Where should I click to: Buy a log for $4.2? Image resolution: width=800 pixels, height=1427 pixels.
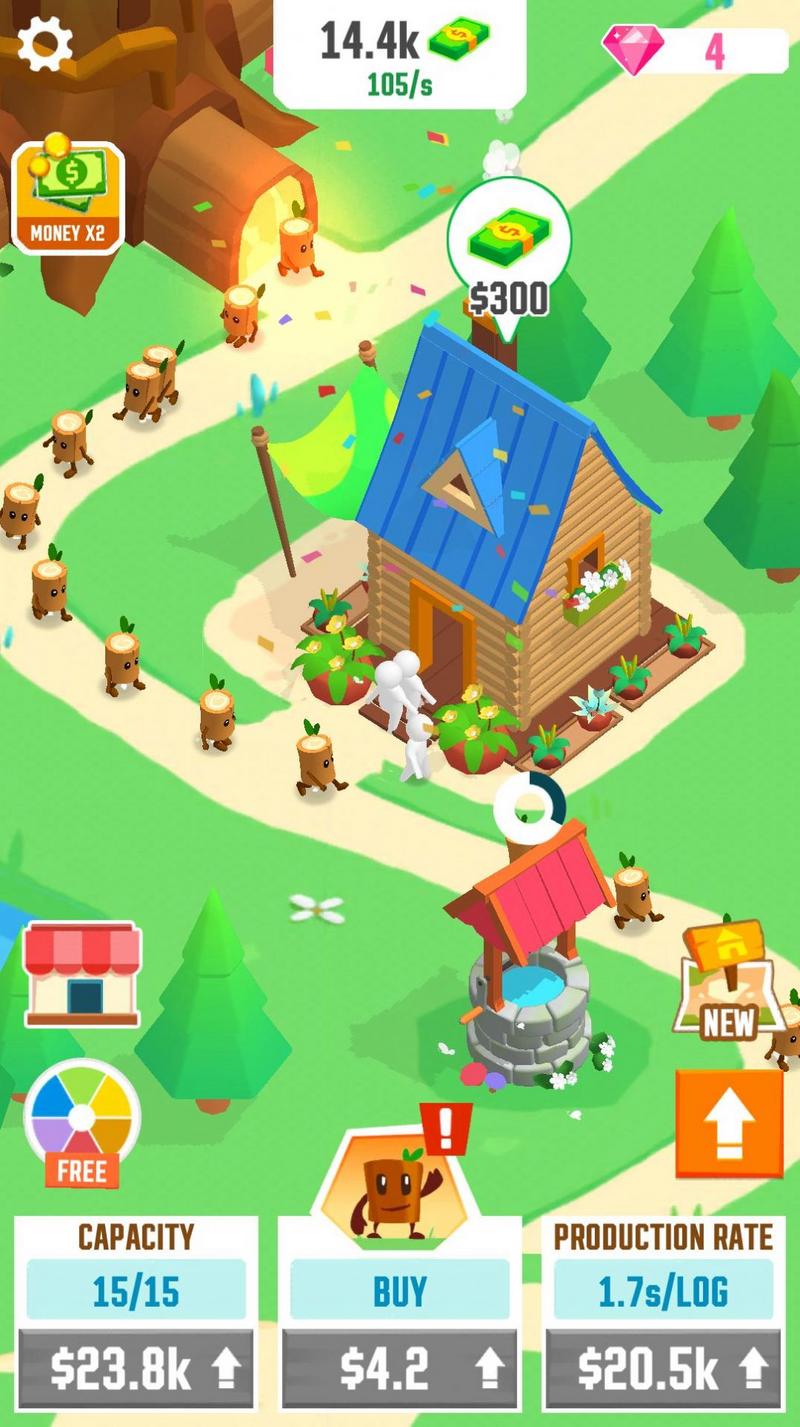399,1369
